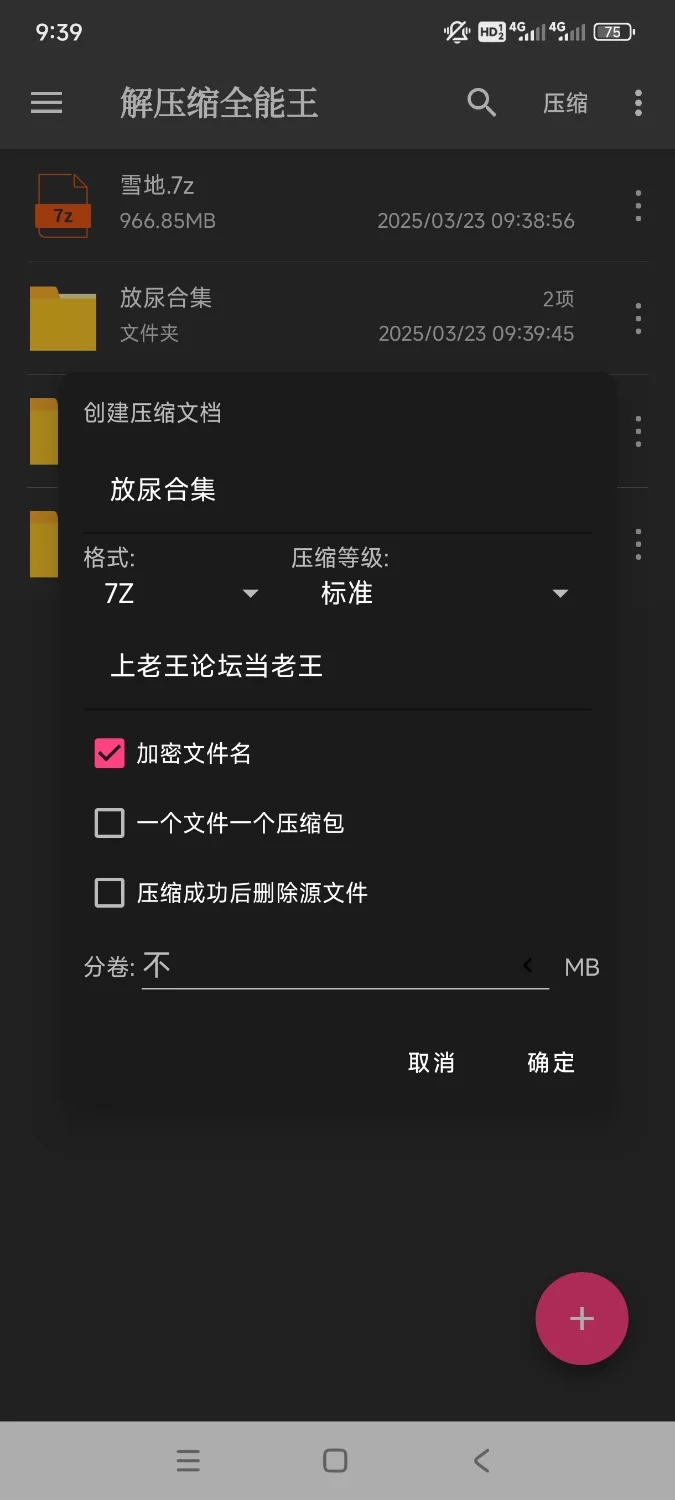Viewport: 675px width, 1500px height.
Task: Cancel with the 取消 button
Action: [431, 1062]
